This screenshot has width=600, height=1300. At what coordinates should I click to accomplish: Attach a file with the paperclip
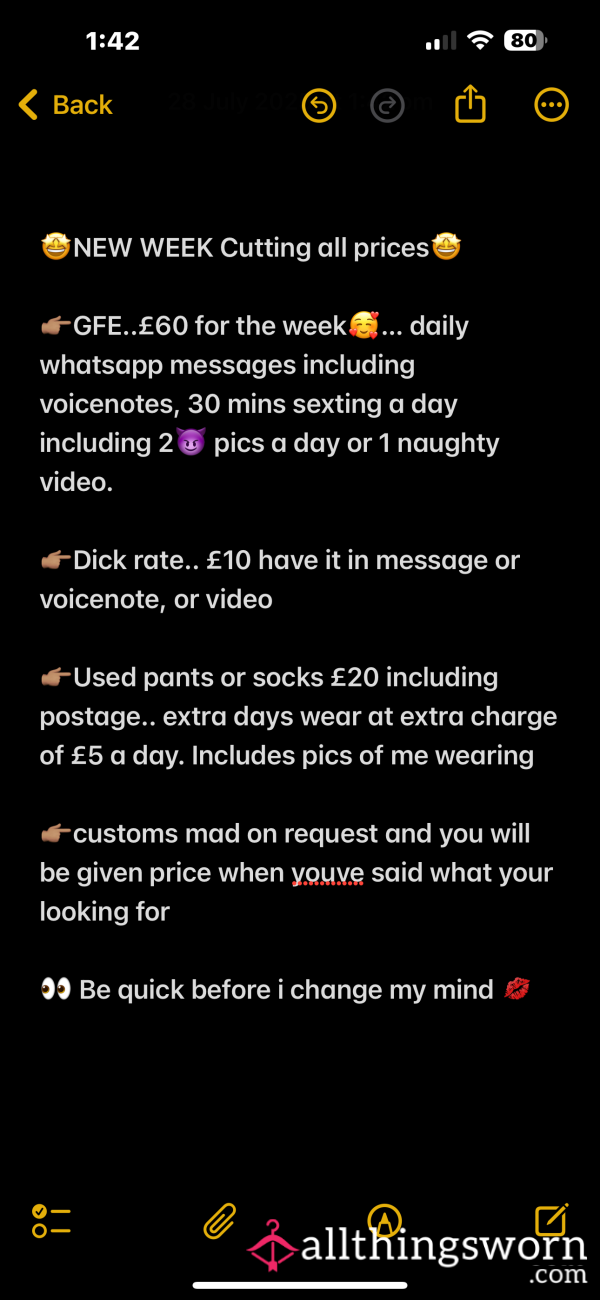220,1221
